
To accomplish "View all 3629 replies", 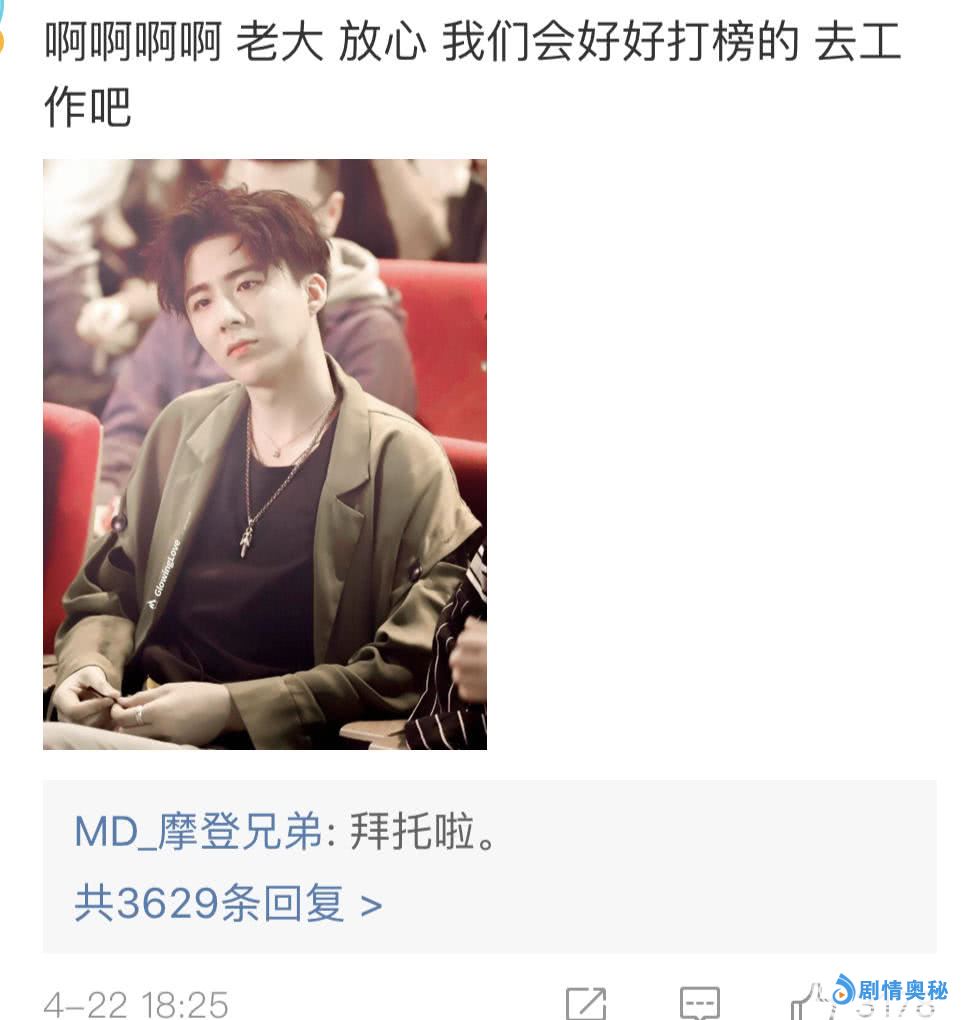I will [x=228, y=905].
